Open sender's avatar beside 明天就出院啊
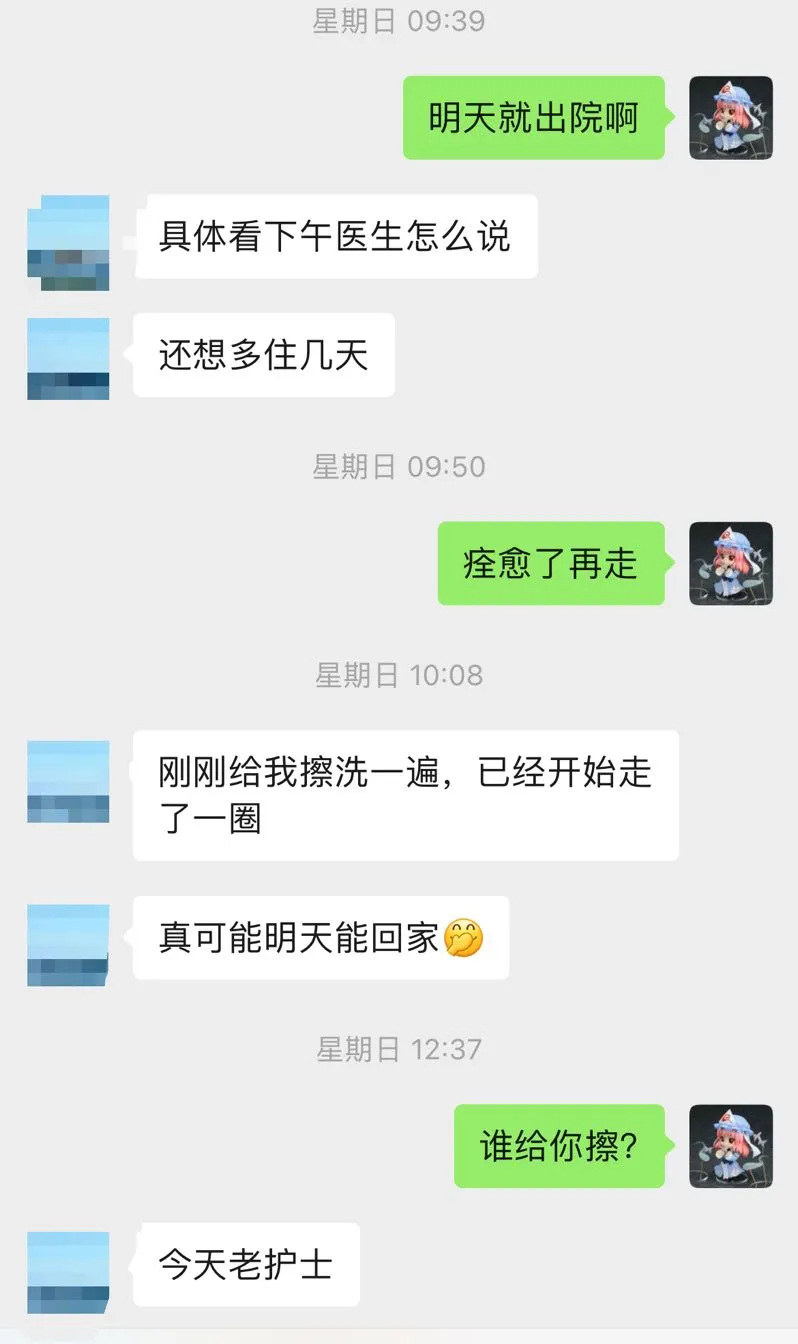 (x=731, y=118)
